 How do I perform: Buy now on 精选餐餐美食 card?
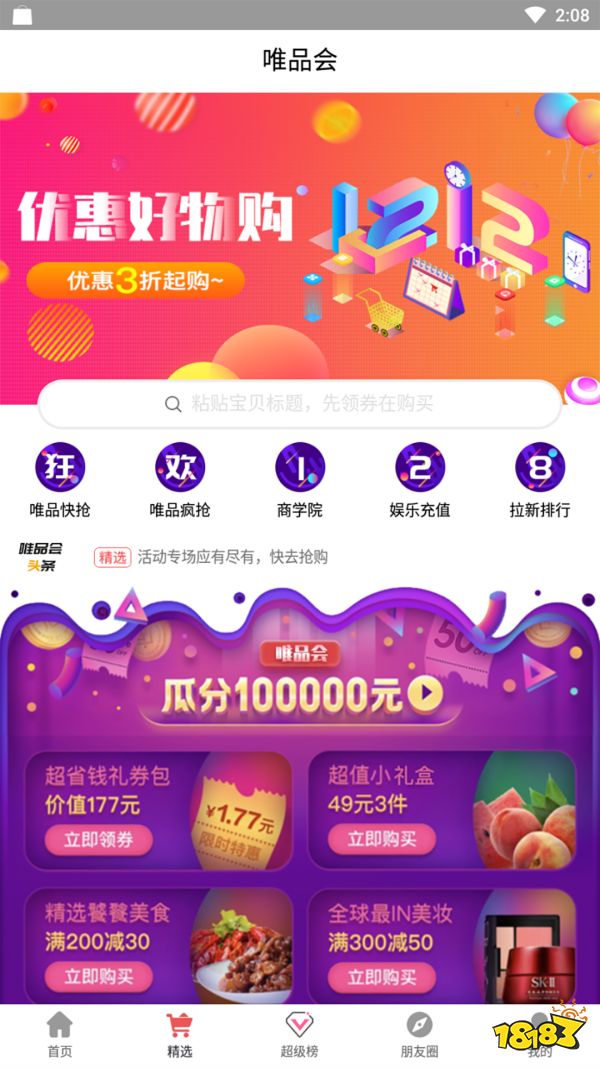pyautogui.click(x=99, y=976)
